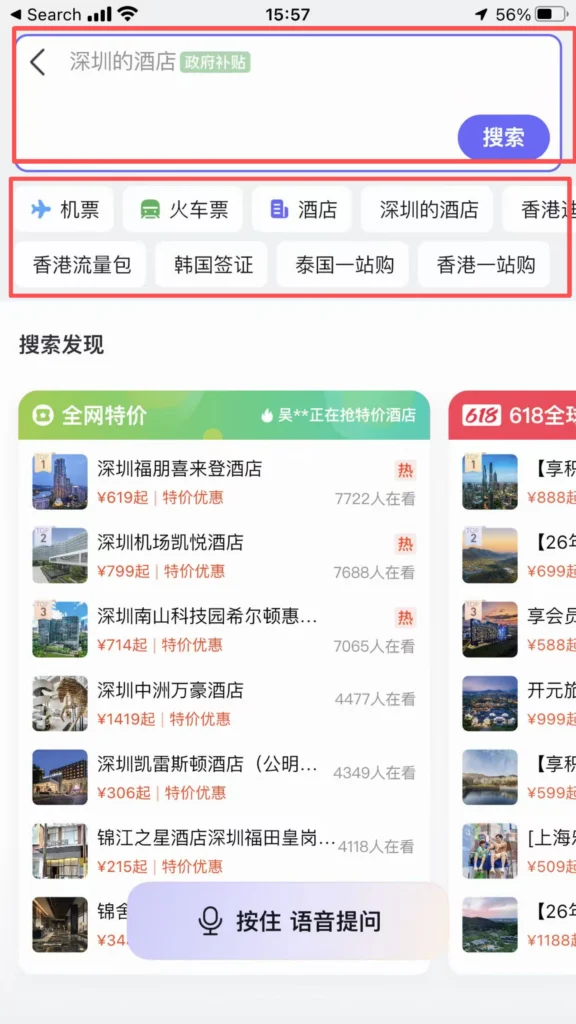Open 深圳凯雷斯顿酒店 listing
This screenshot has width=576, height=1024.
point(224,777)
